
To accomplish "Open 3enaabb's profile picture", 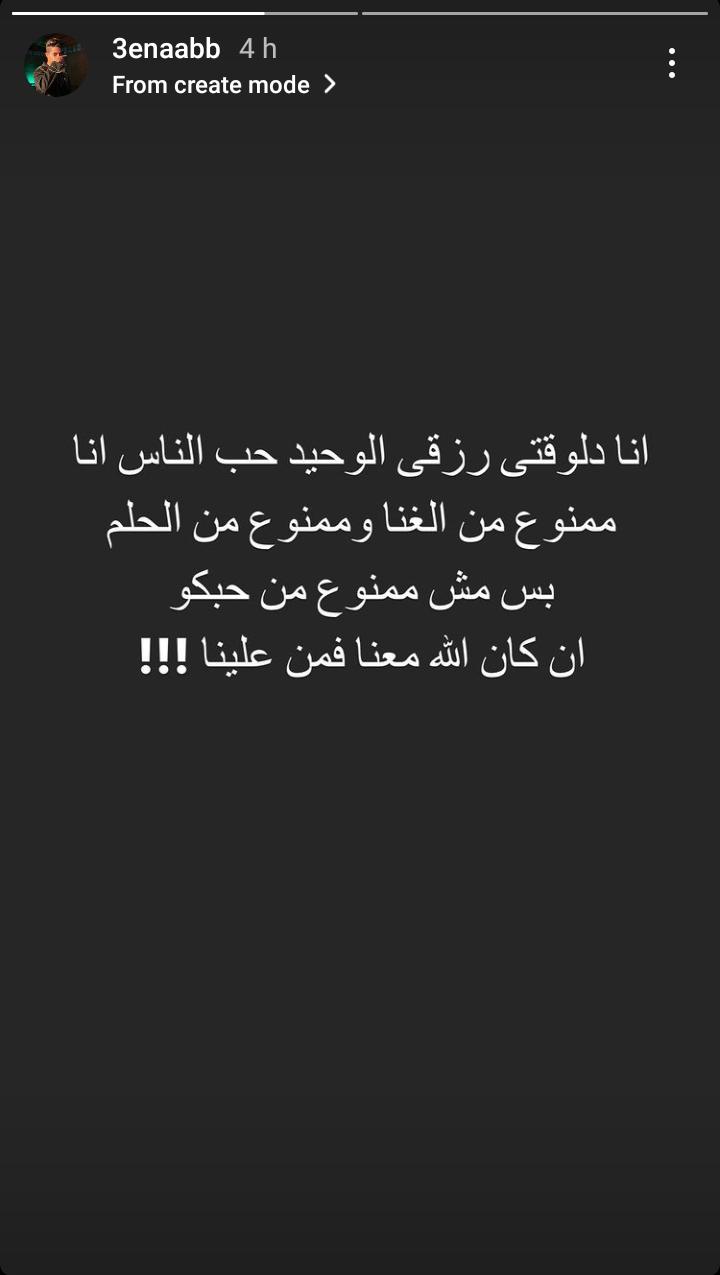I will [x=55, y=65].
